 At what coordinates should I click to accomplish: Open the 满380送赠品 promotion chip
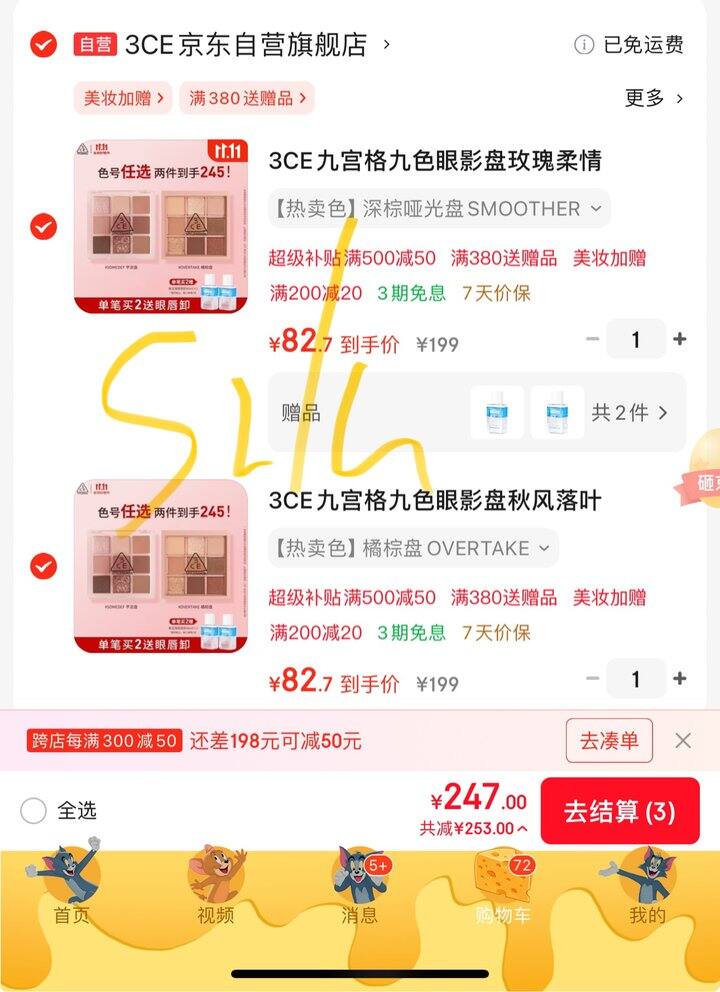246,98
